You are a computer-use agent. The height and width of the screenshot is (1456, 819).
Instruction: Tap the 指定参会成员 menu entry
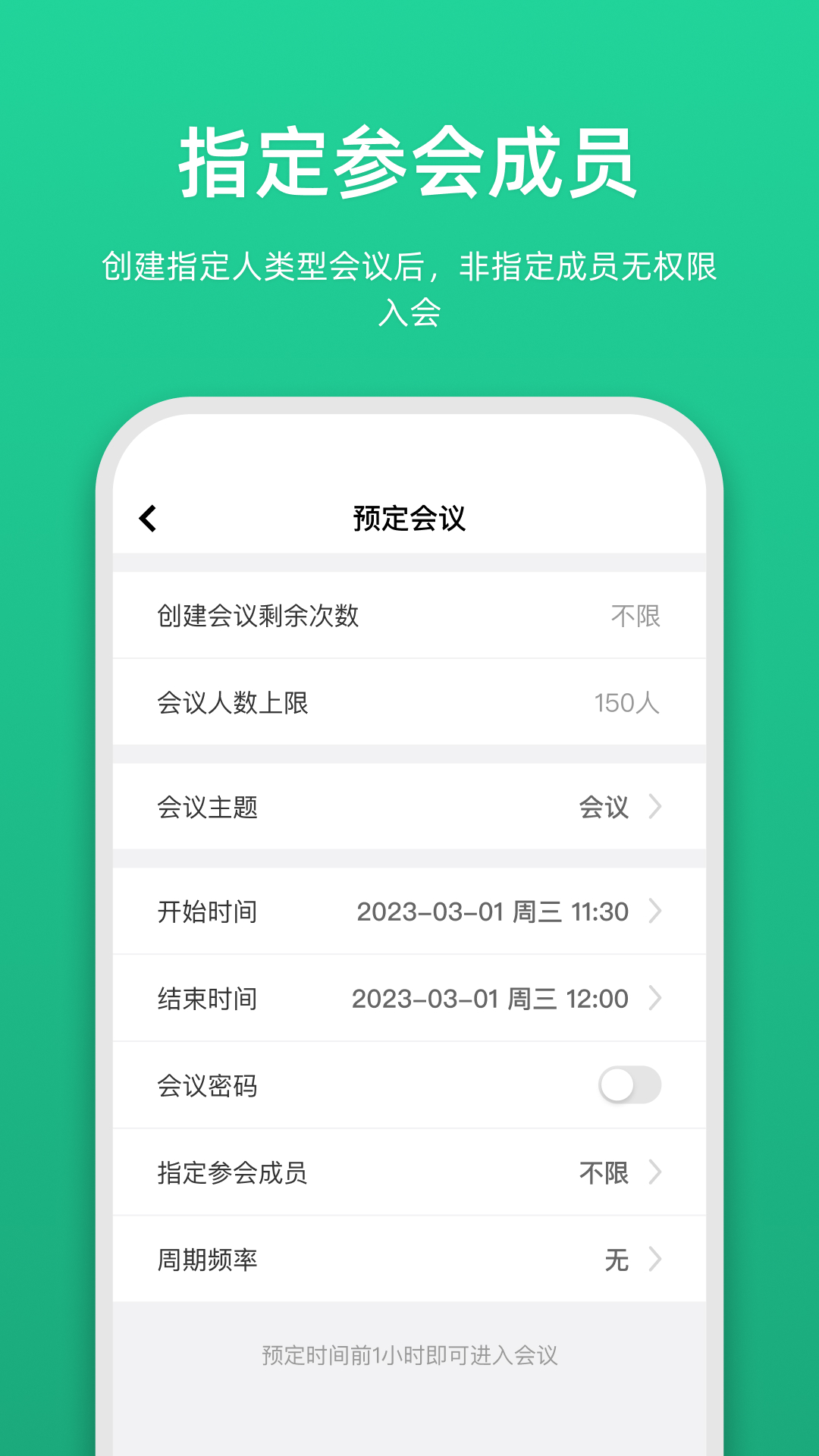tap(409, 1173)
